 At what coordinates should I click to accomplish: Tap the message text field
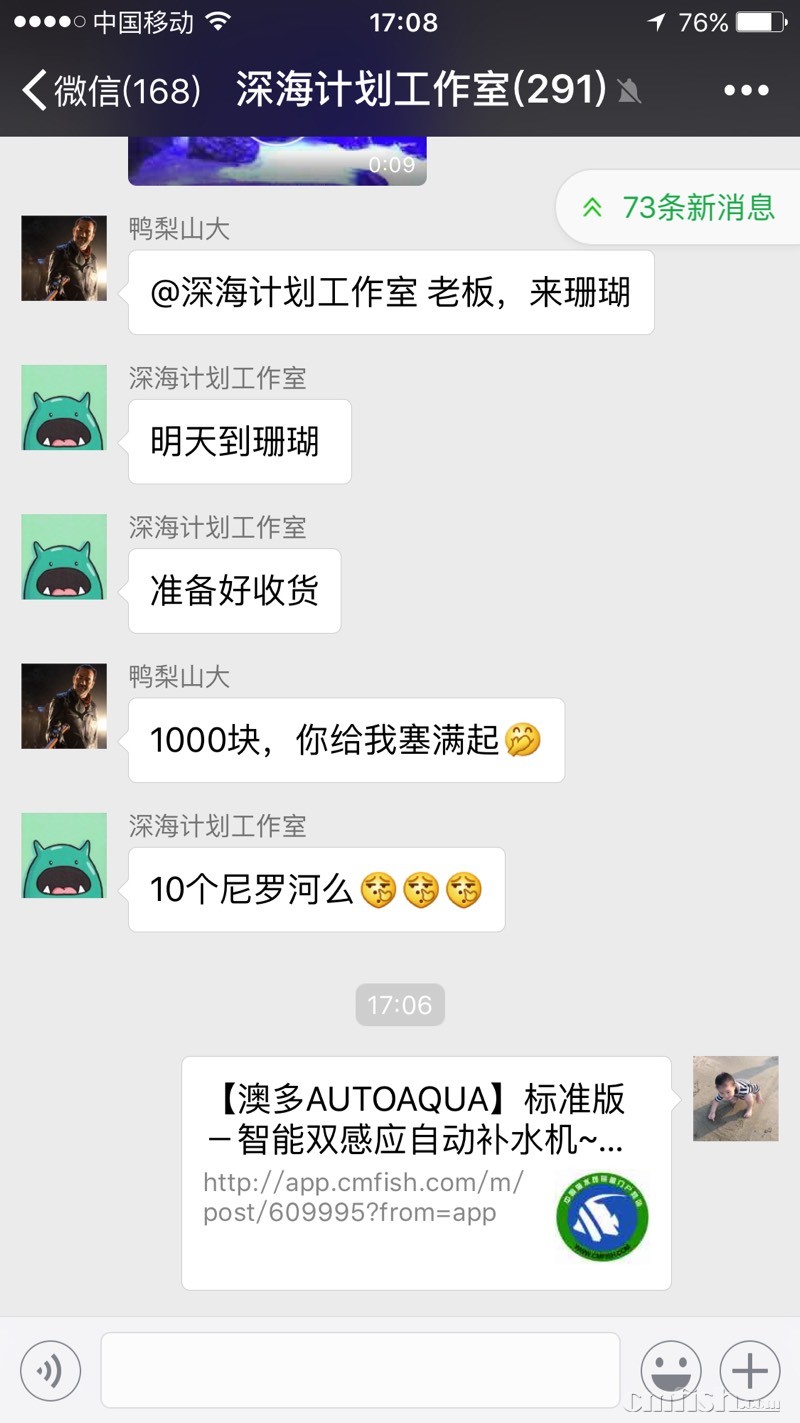(x=360, y=1370)
